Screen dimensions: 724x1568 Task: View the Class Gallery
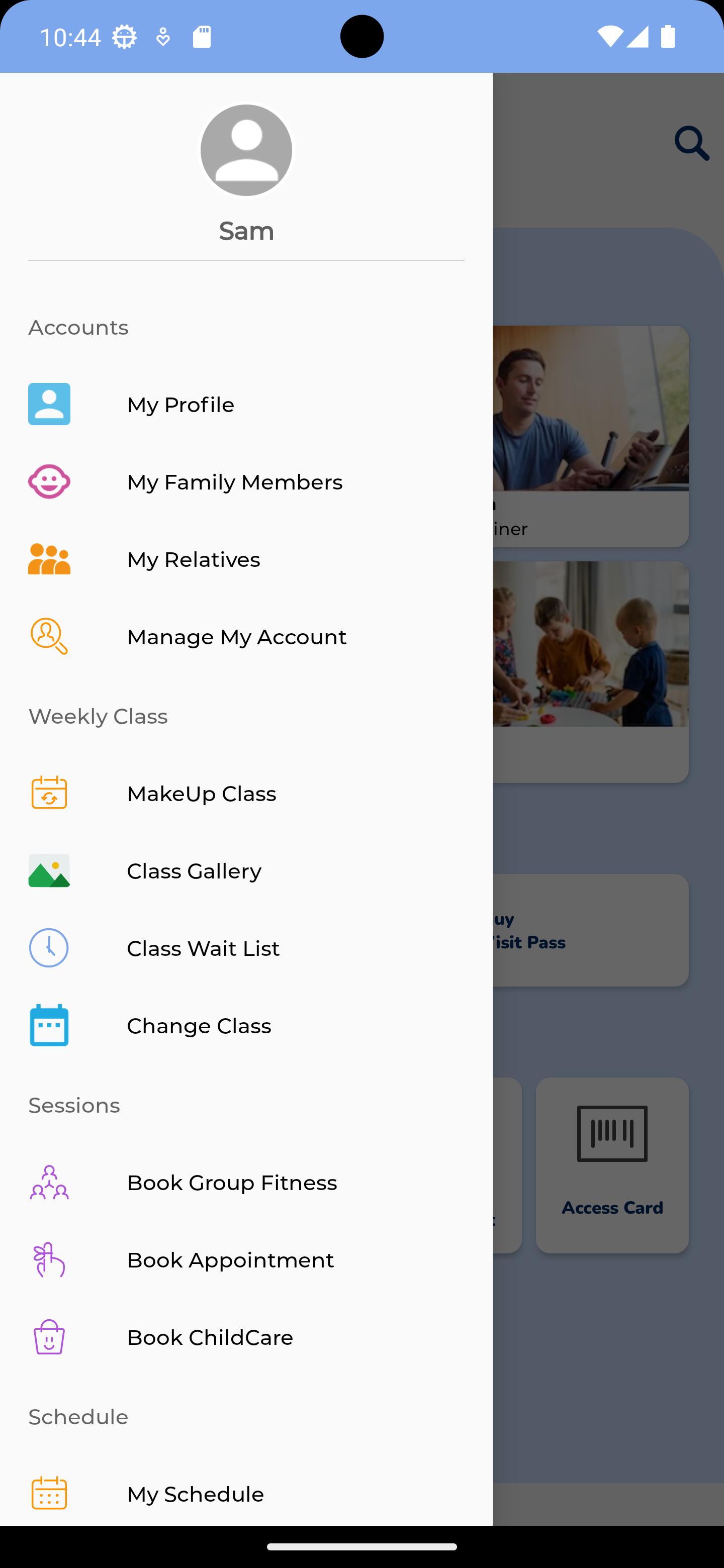point(194,871)
